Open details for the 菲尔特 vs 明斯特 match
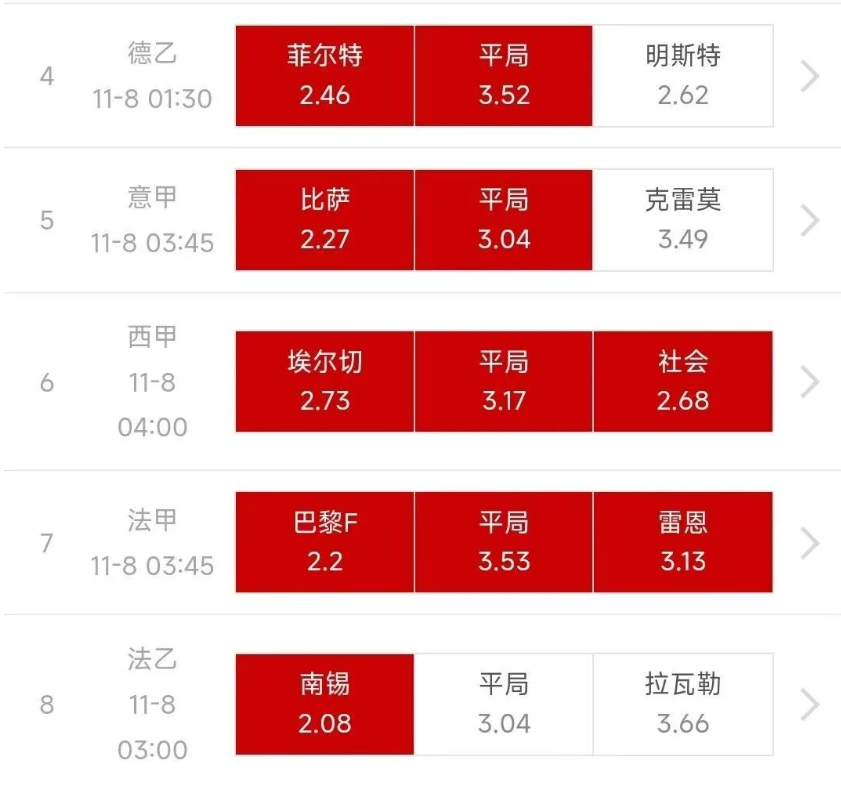 tap(810, 76)
